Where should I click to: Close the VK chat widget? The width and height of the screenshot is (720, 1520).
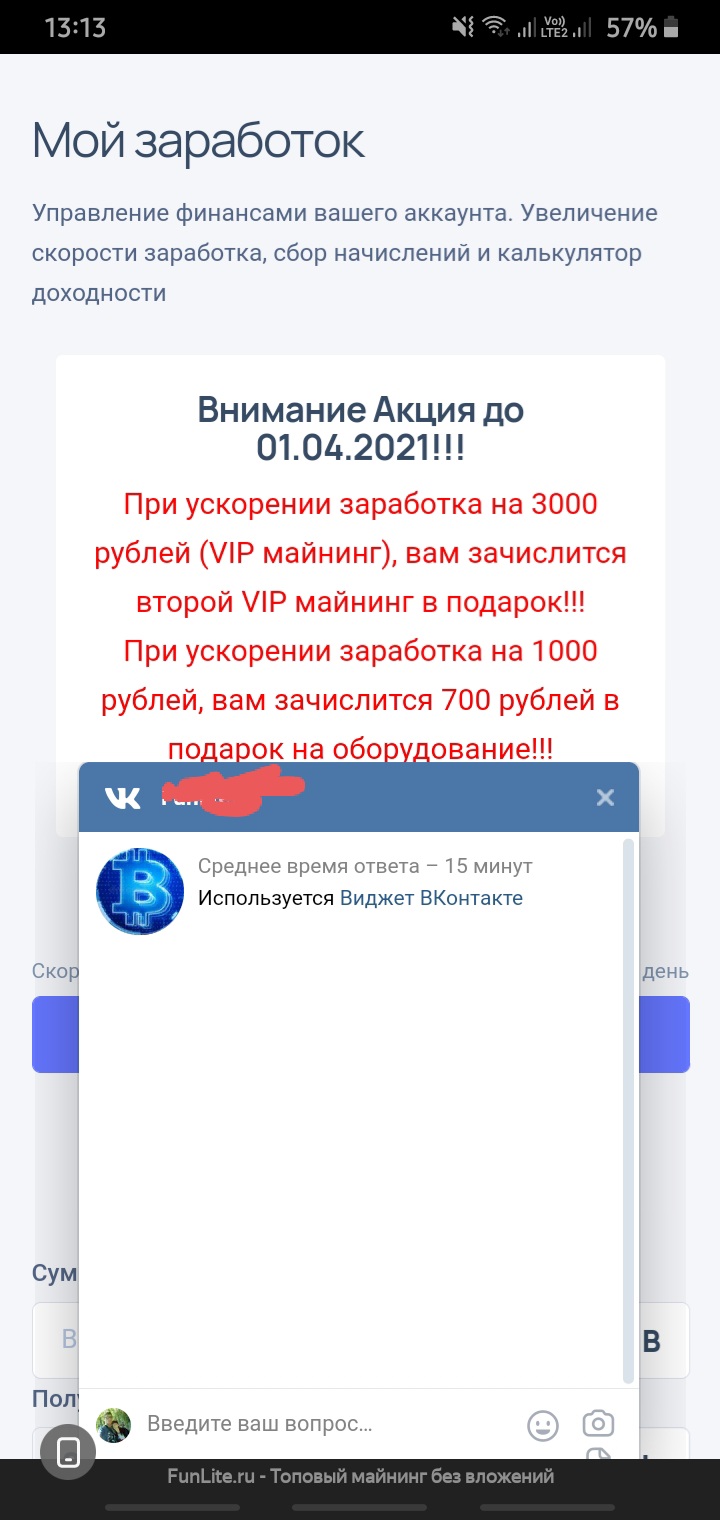click(605, 797)
